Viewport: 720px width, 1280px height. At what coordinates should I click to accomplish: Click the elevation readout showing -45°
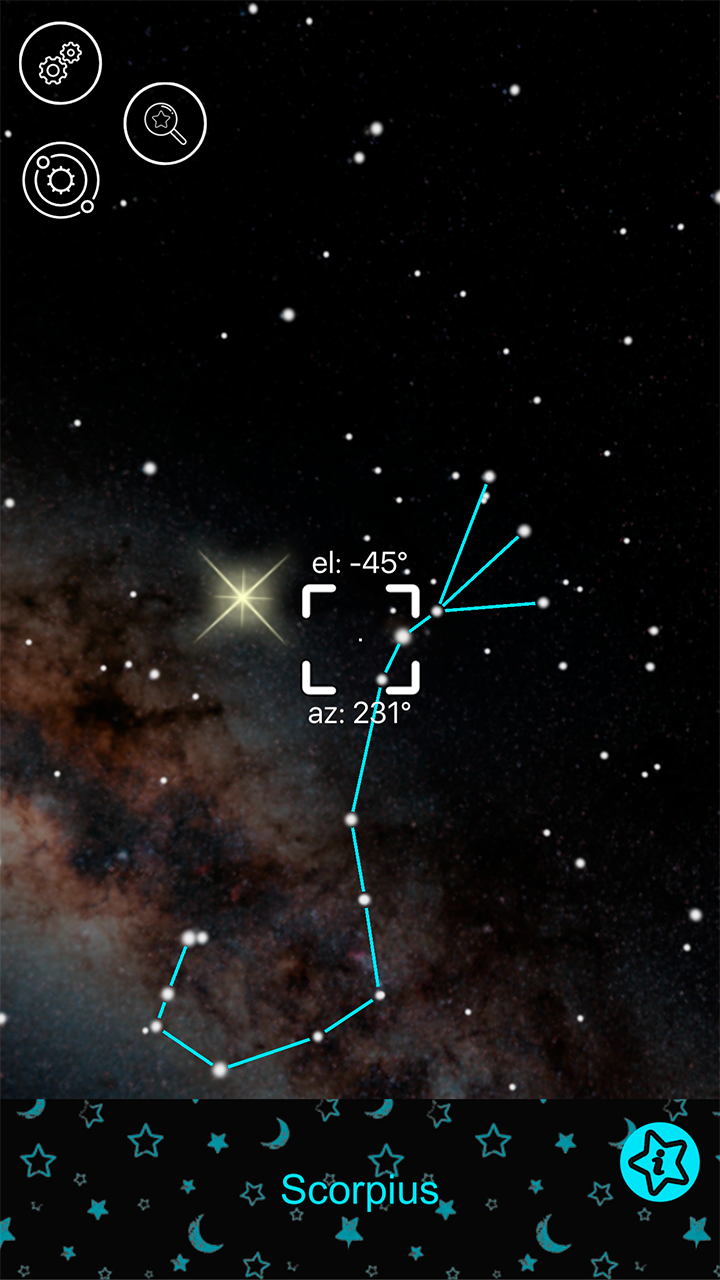[360, 561]
